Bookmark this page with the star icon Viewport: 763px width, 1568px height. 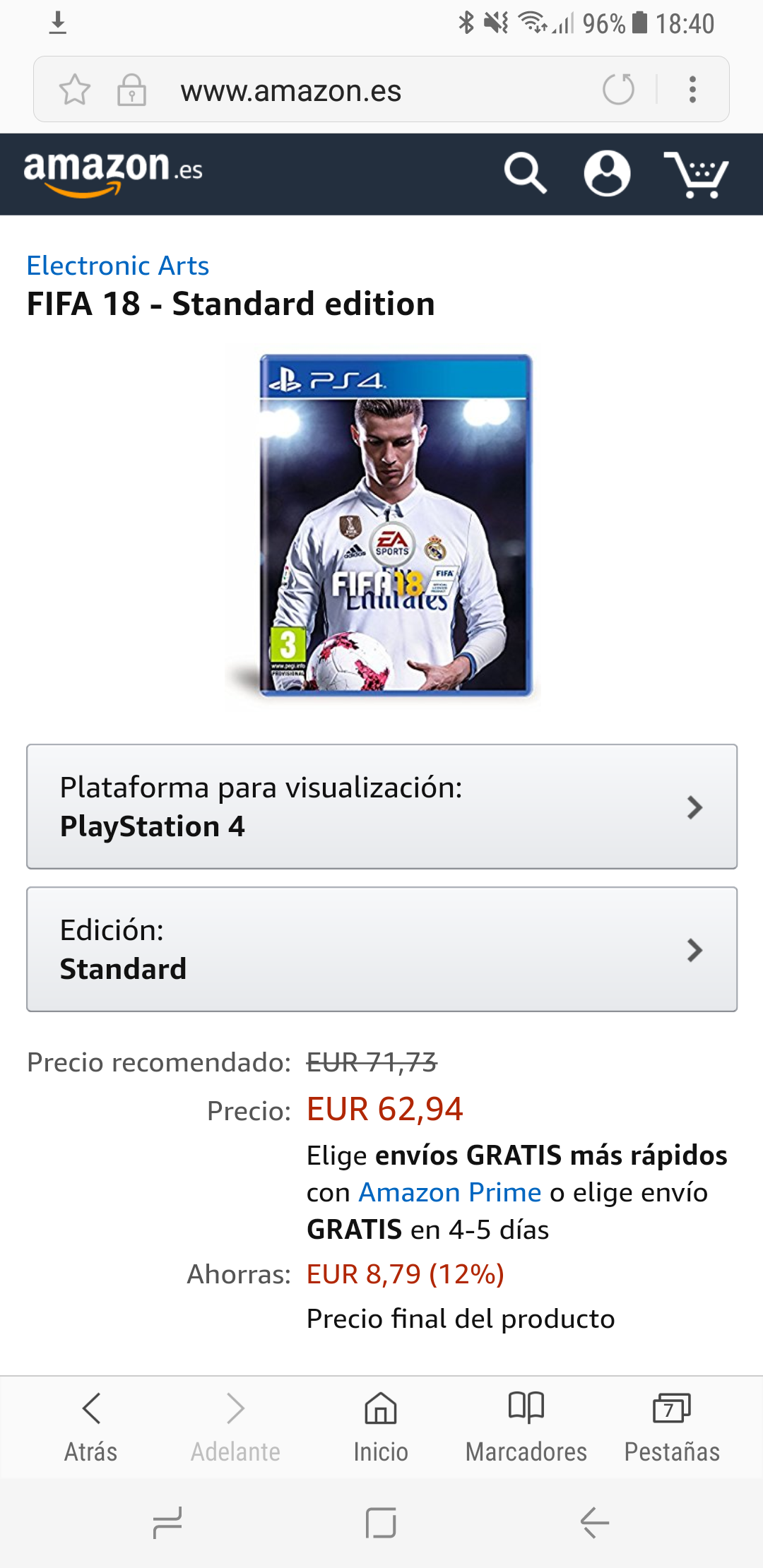[75, 90]
